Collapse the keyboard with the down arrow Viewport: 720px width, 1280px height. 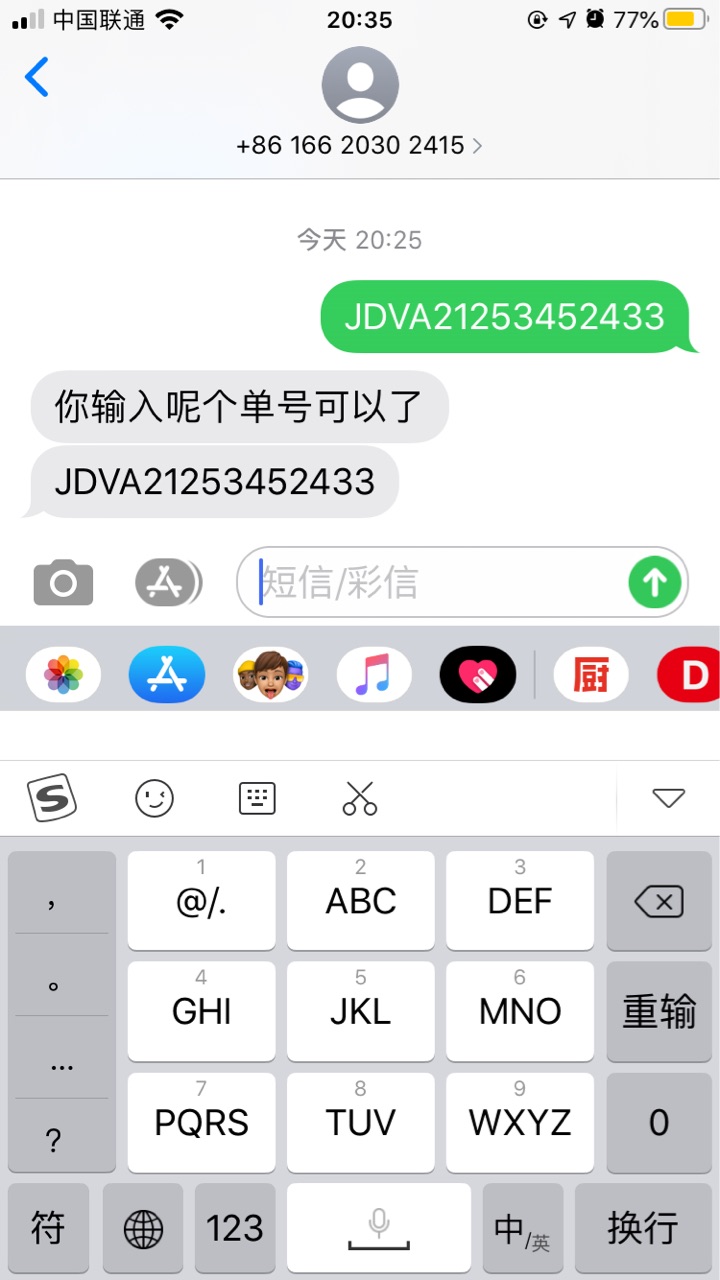click(x=668, y=798)
